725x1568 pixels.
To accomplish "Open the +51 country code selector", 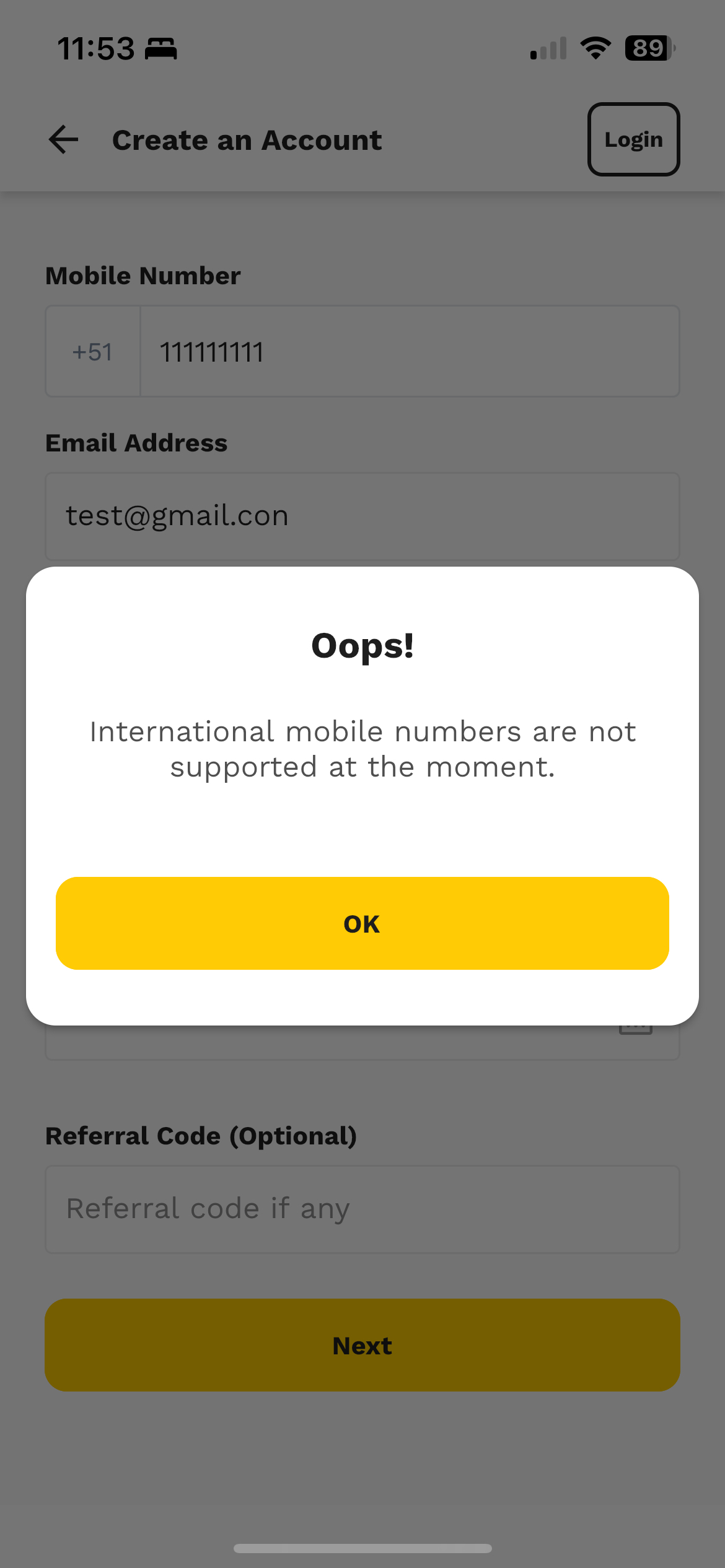I will pyautogui.click(x=93, y=351).
